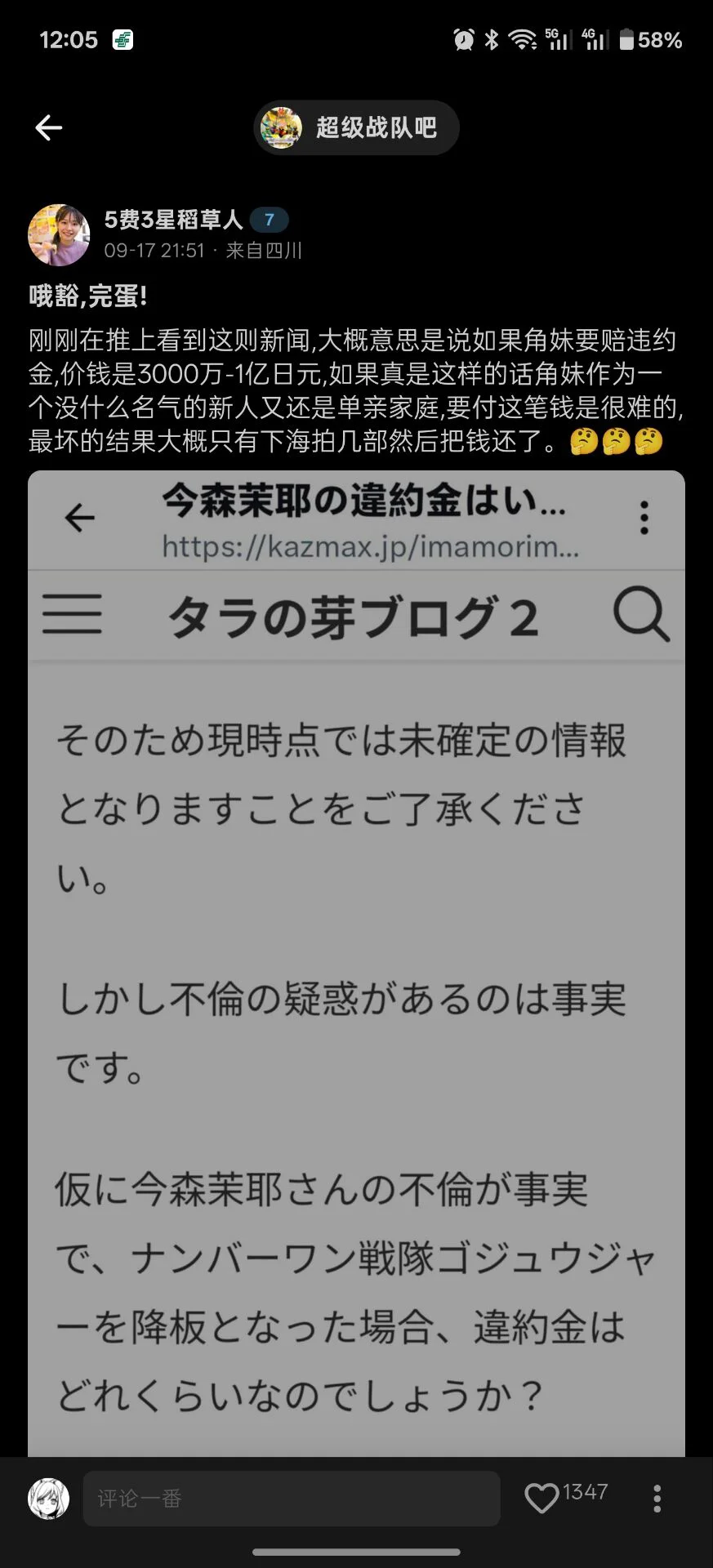
Task: Tap the 评论一番 comment field
Action: (x=291, y=1499)
